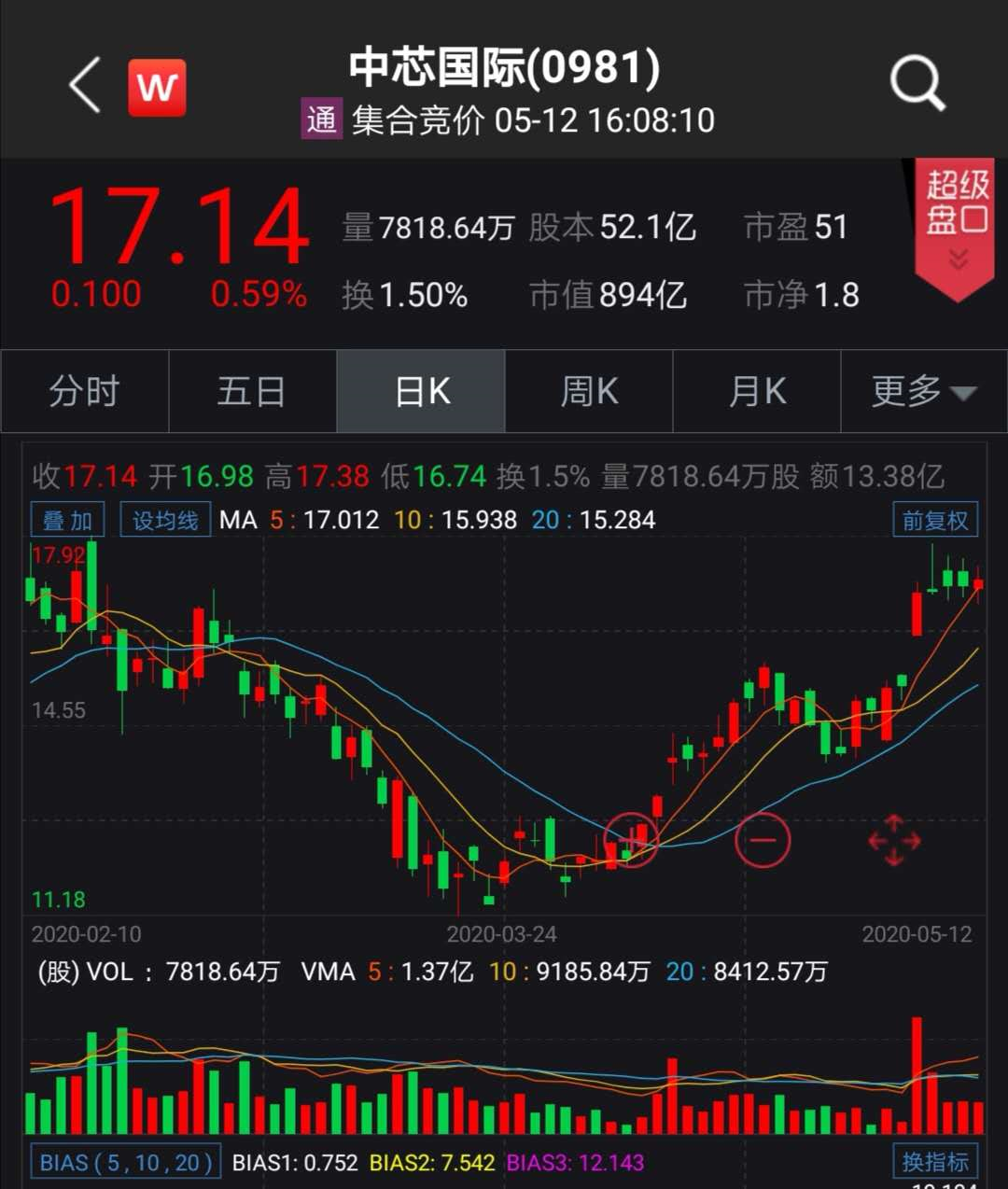Zoom in the K-line chart

[x=632, y=840]
